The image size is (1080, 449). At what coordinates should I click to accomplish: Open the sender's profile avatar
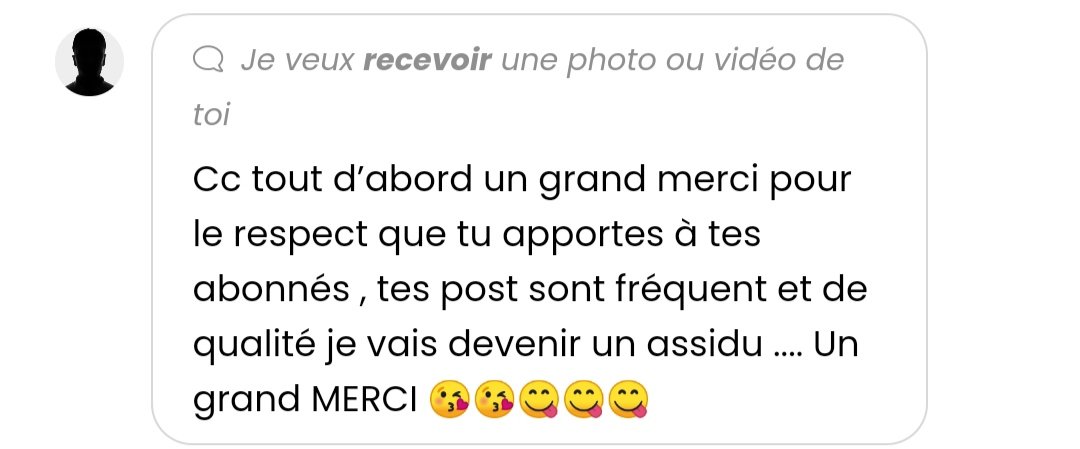point(89,61)
